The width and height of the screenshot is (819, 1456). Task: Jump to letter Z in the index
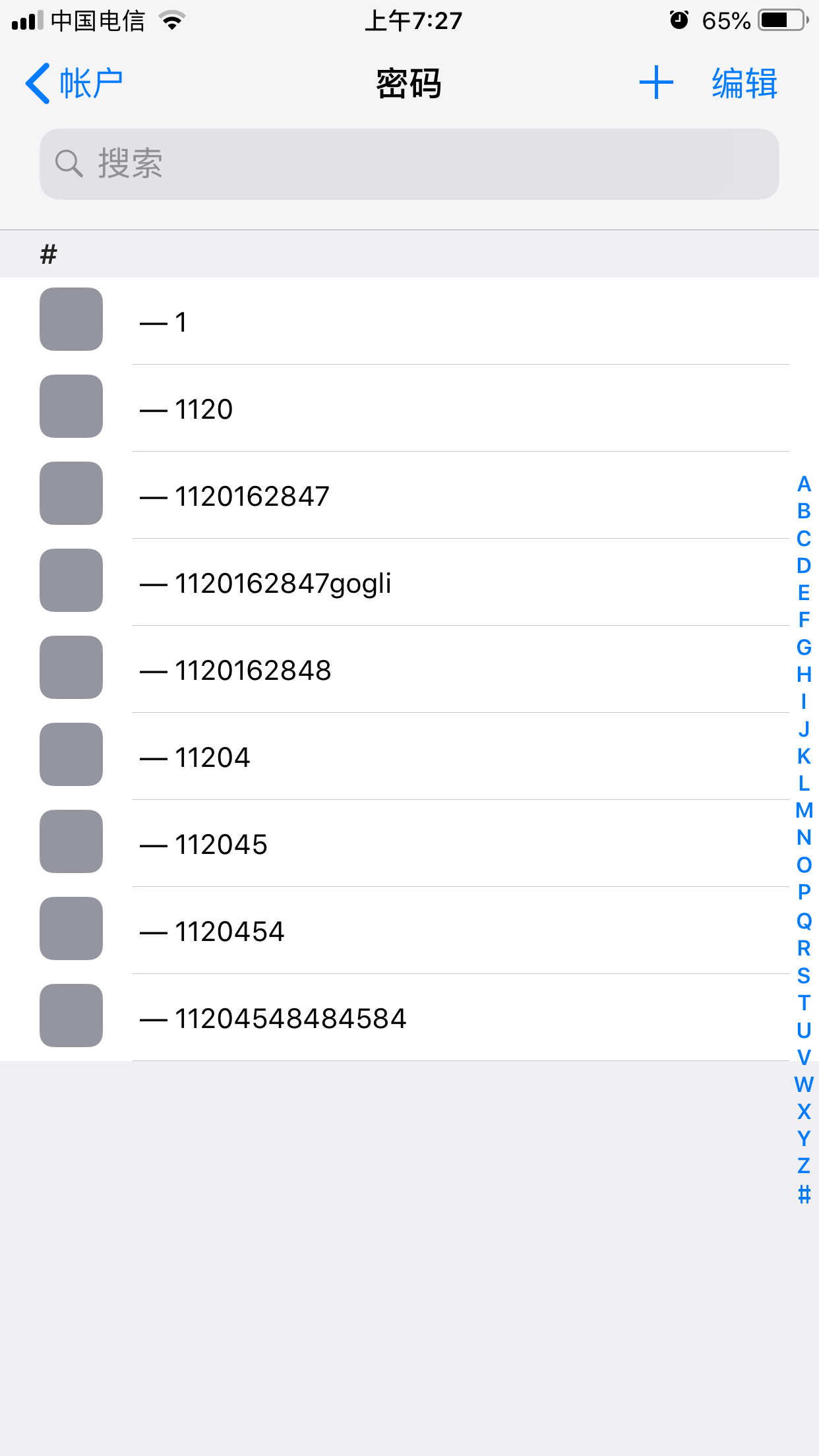(x=804, y=1166)
